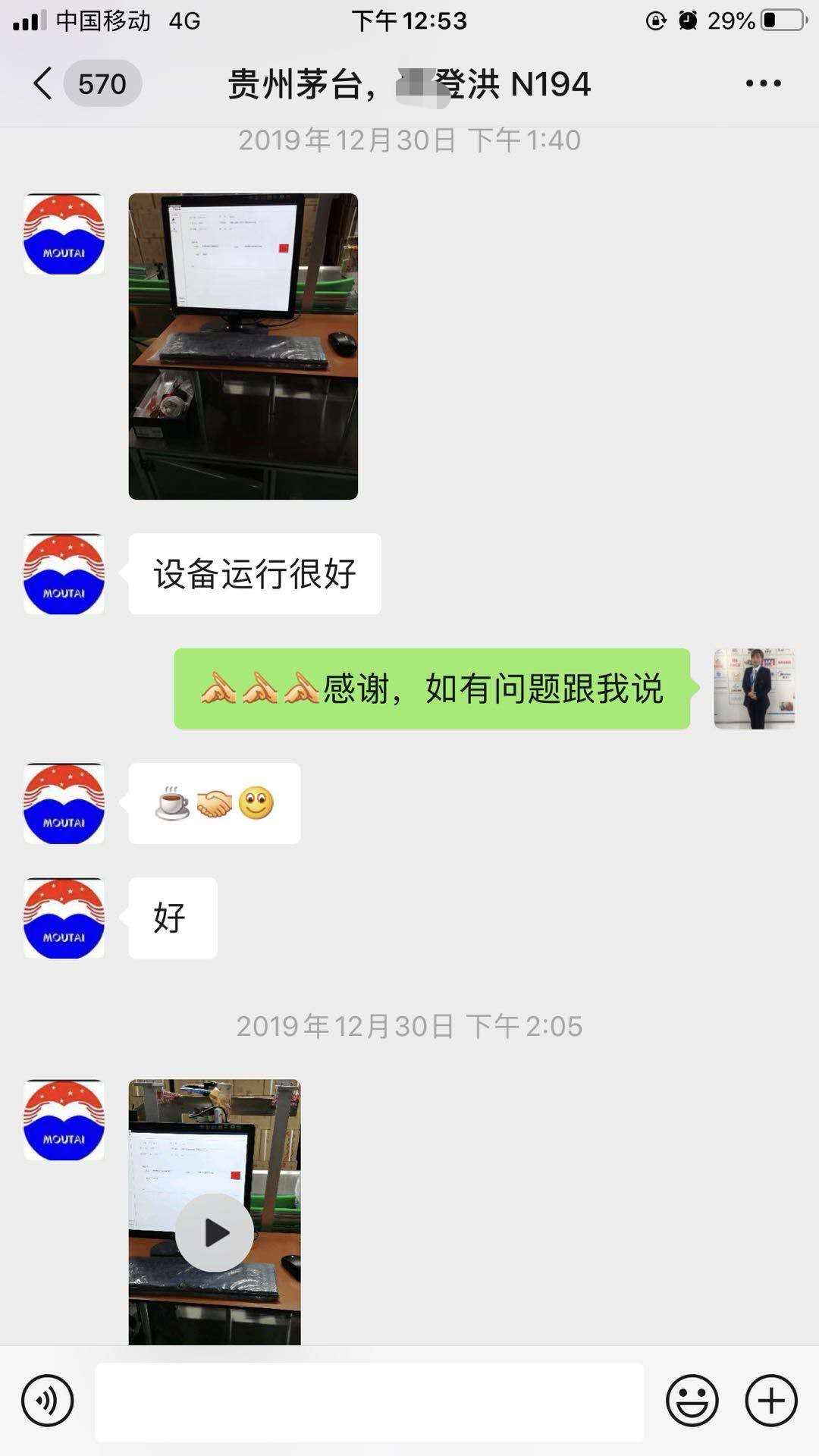Open the Moutai avatar beside 设备运行很好
This screenshot has width=819, height=1456.
(64, 574)
